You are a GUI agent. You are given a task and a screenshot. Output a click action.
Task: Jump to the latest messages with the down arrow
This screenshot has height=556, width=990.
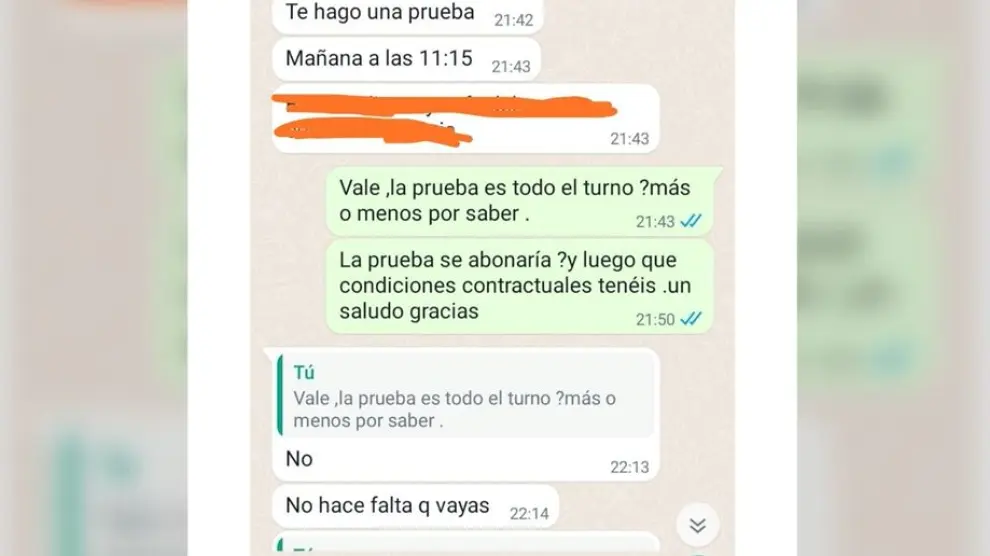click(x=697, y=525)
